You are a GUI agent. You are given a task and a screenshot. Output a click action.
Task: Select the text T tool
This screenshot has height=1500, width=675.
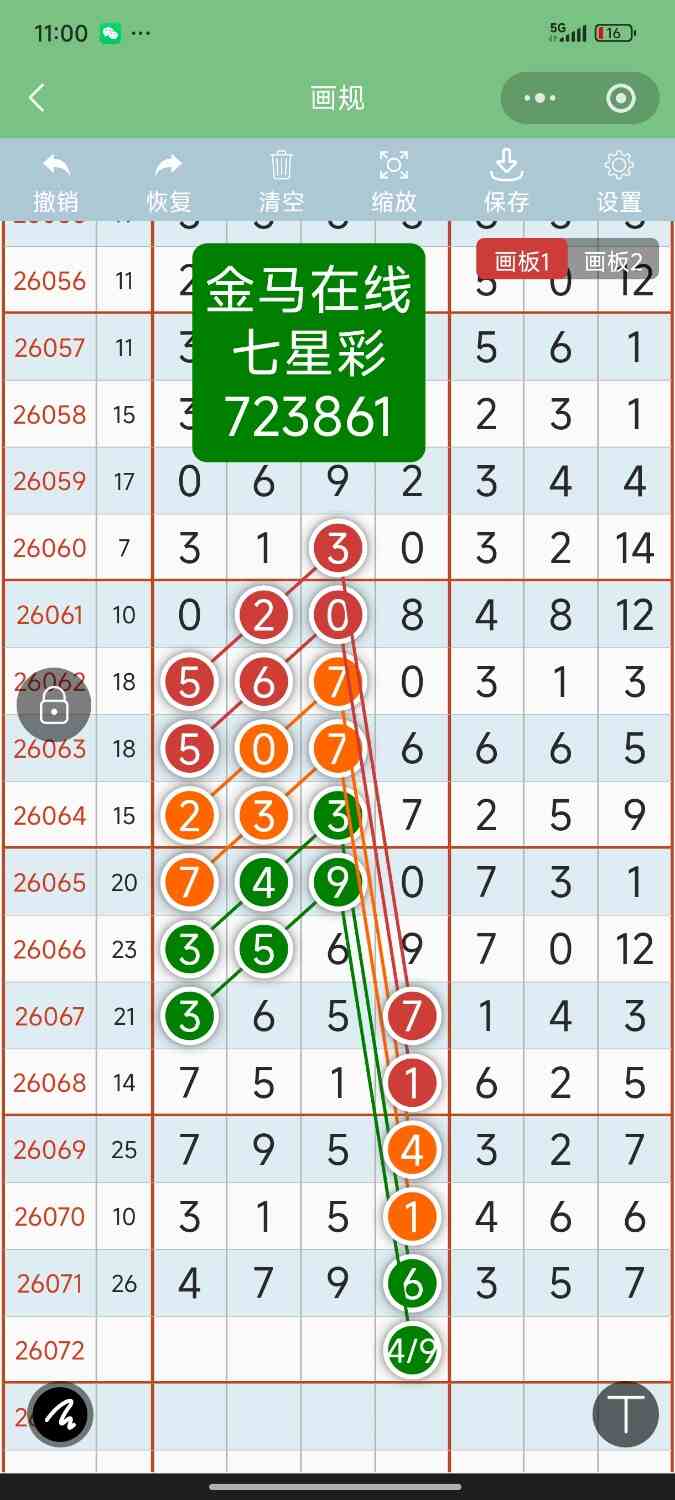626,1415
